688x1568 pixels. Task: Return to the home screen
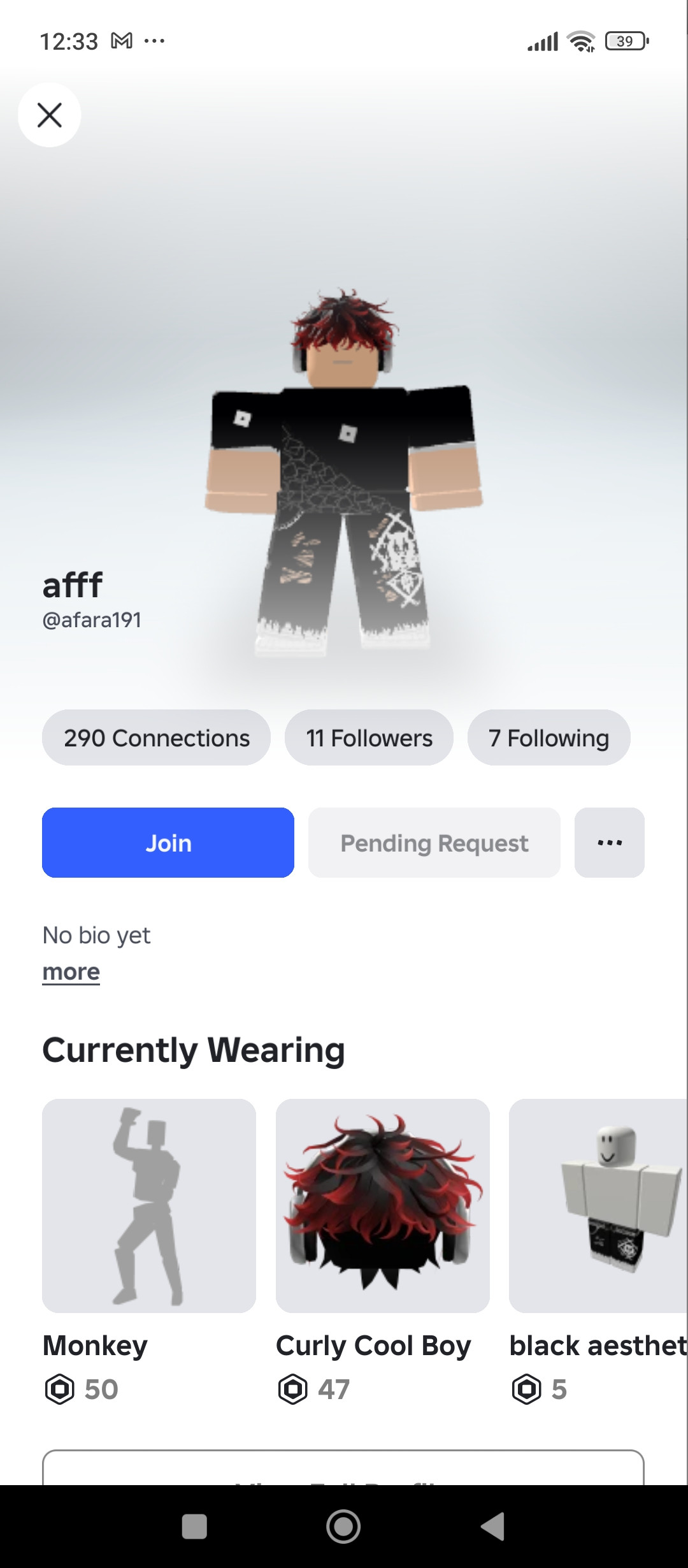(x=343, y=1526)
